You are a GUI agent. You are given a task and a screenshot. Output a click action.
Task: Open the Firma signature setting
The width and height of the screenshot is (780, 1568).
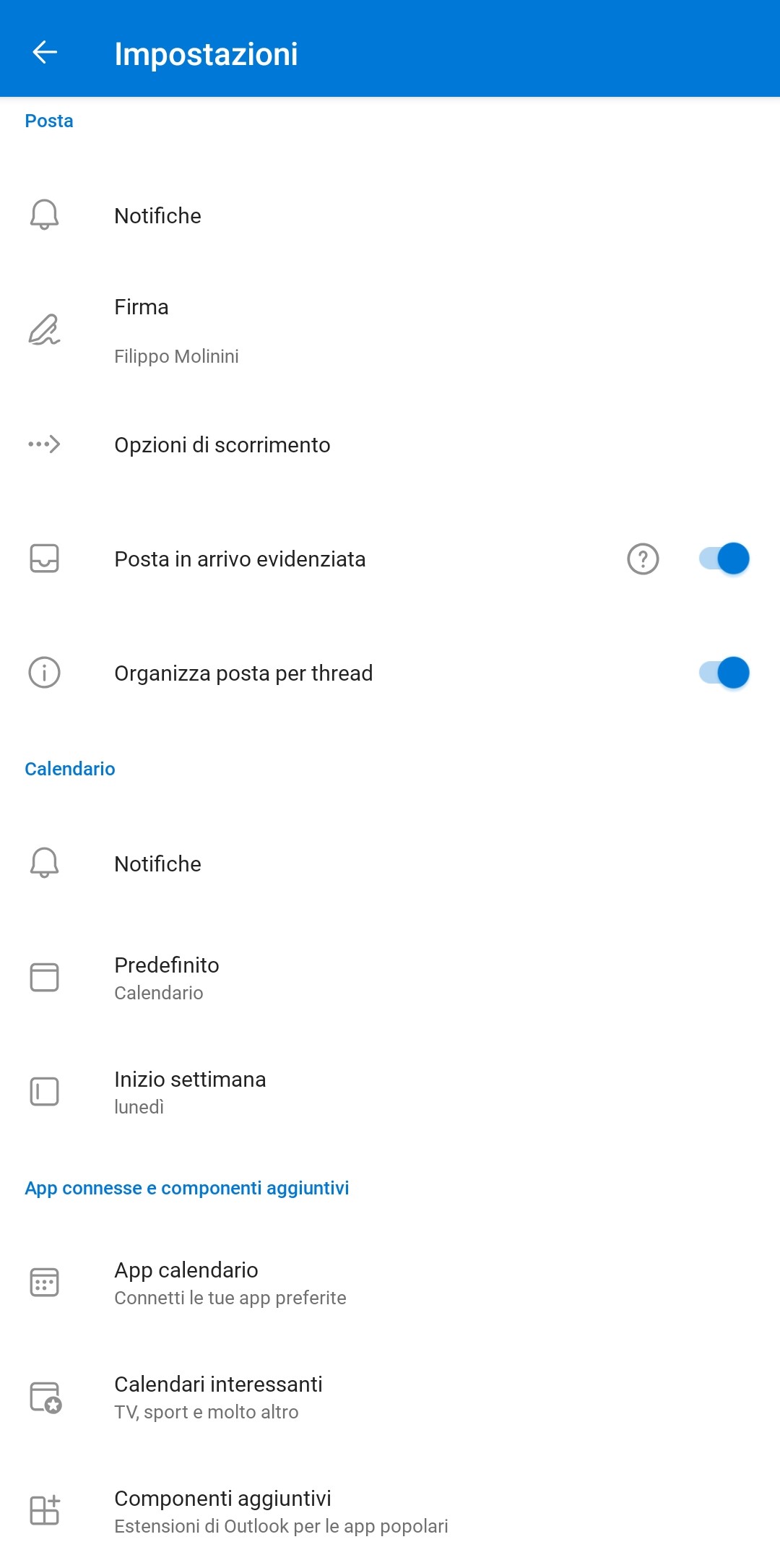pyautogui.click(x=390, y=330)
